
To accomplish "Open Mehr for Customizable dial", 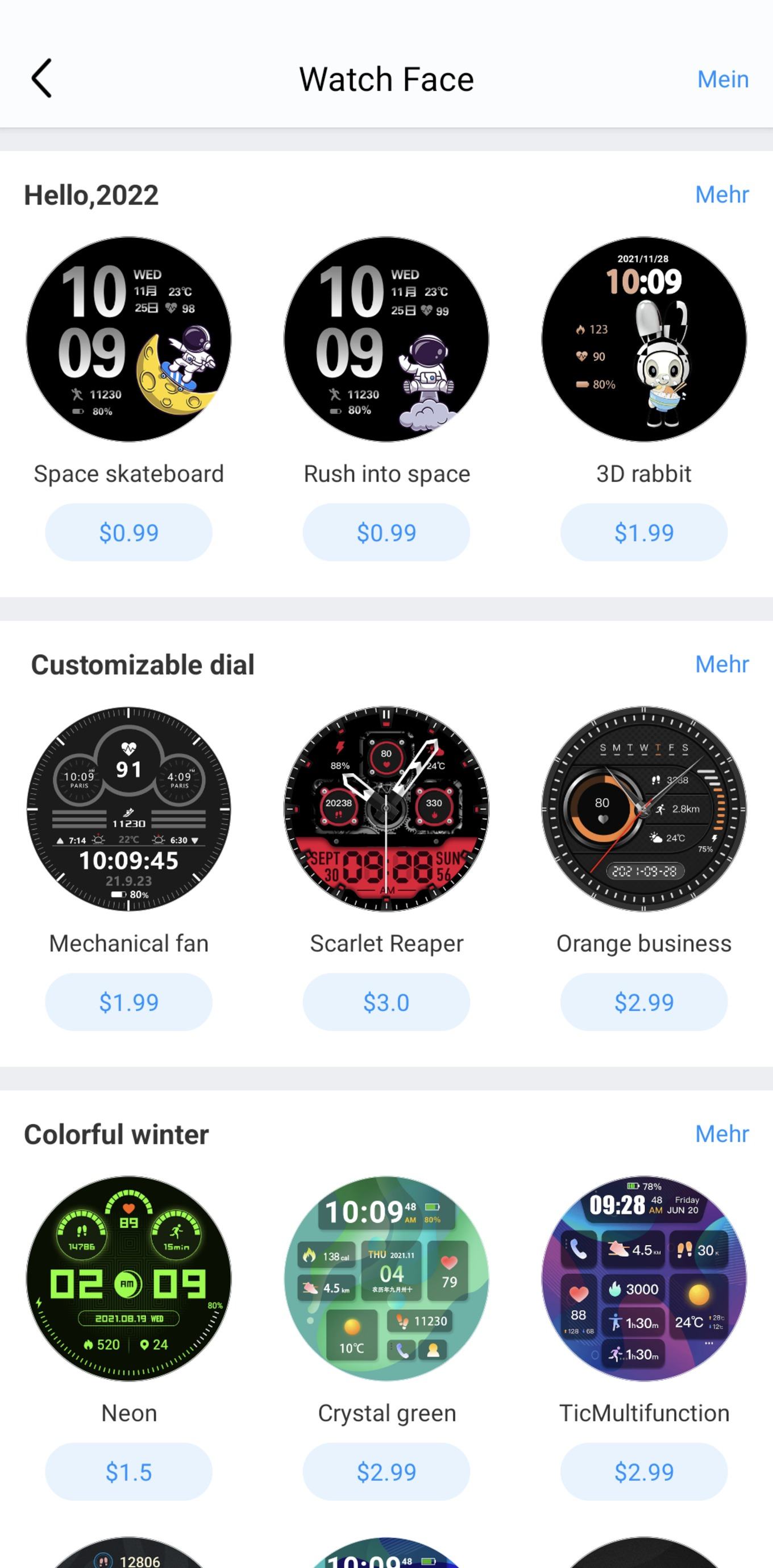I will tap(722, 664).
